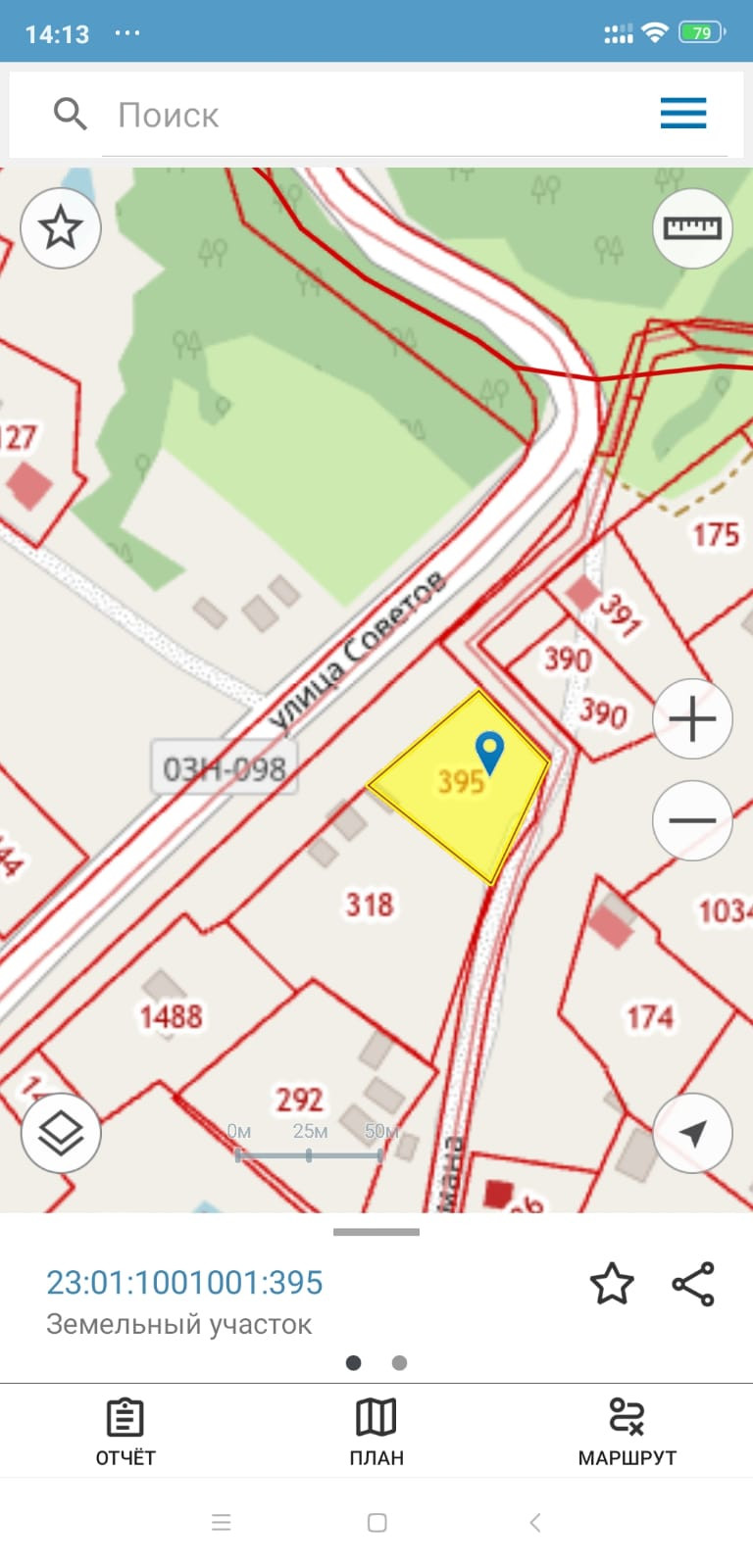Open the map layers selector
Screen dimensions: 753x1568
tap(61, 1134)
